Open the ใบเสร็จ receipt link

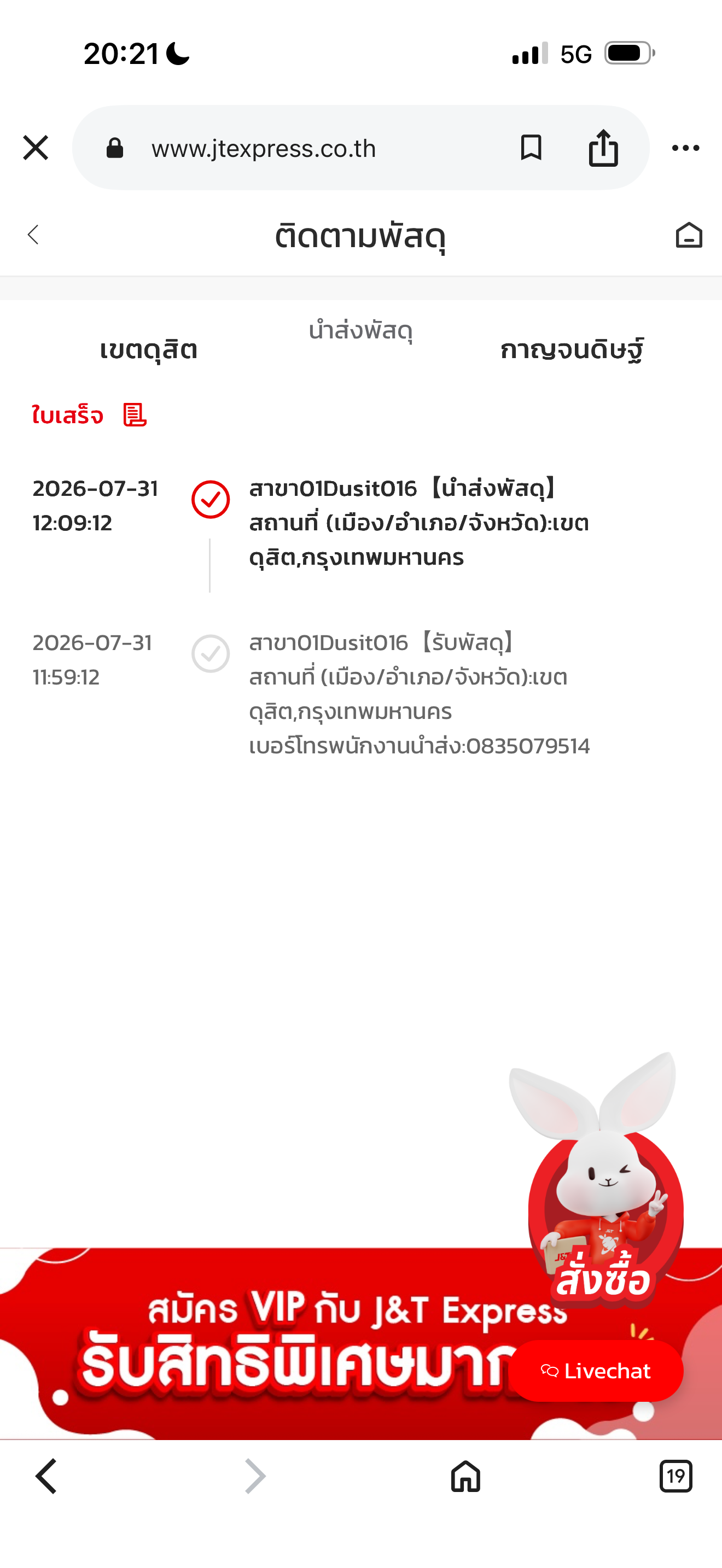coord(90,415)
